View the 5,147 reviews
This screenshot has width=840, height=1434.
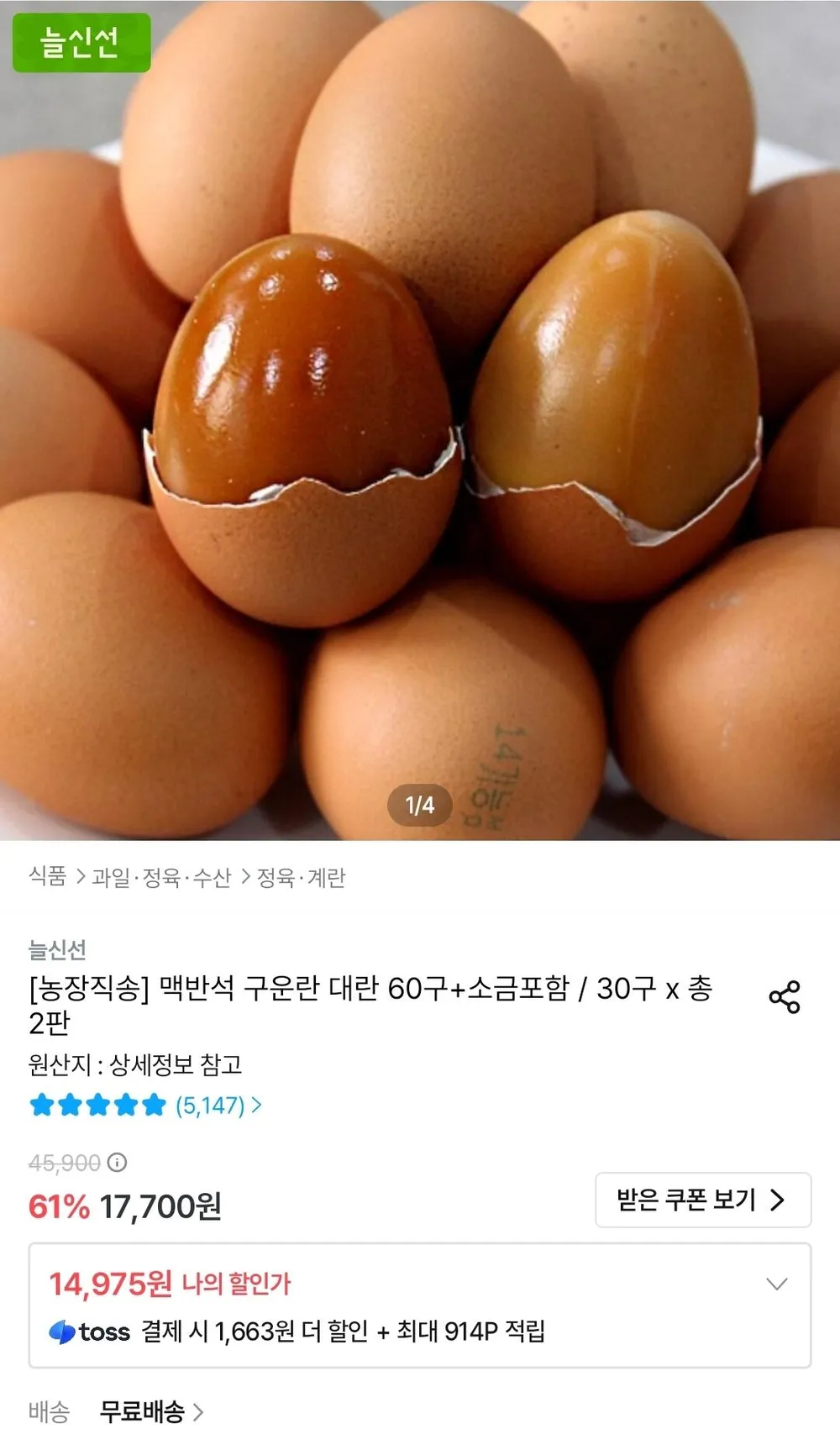pyautogui.click(x=218, y=1105)
